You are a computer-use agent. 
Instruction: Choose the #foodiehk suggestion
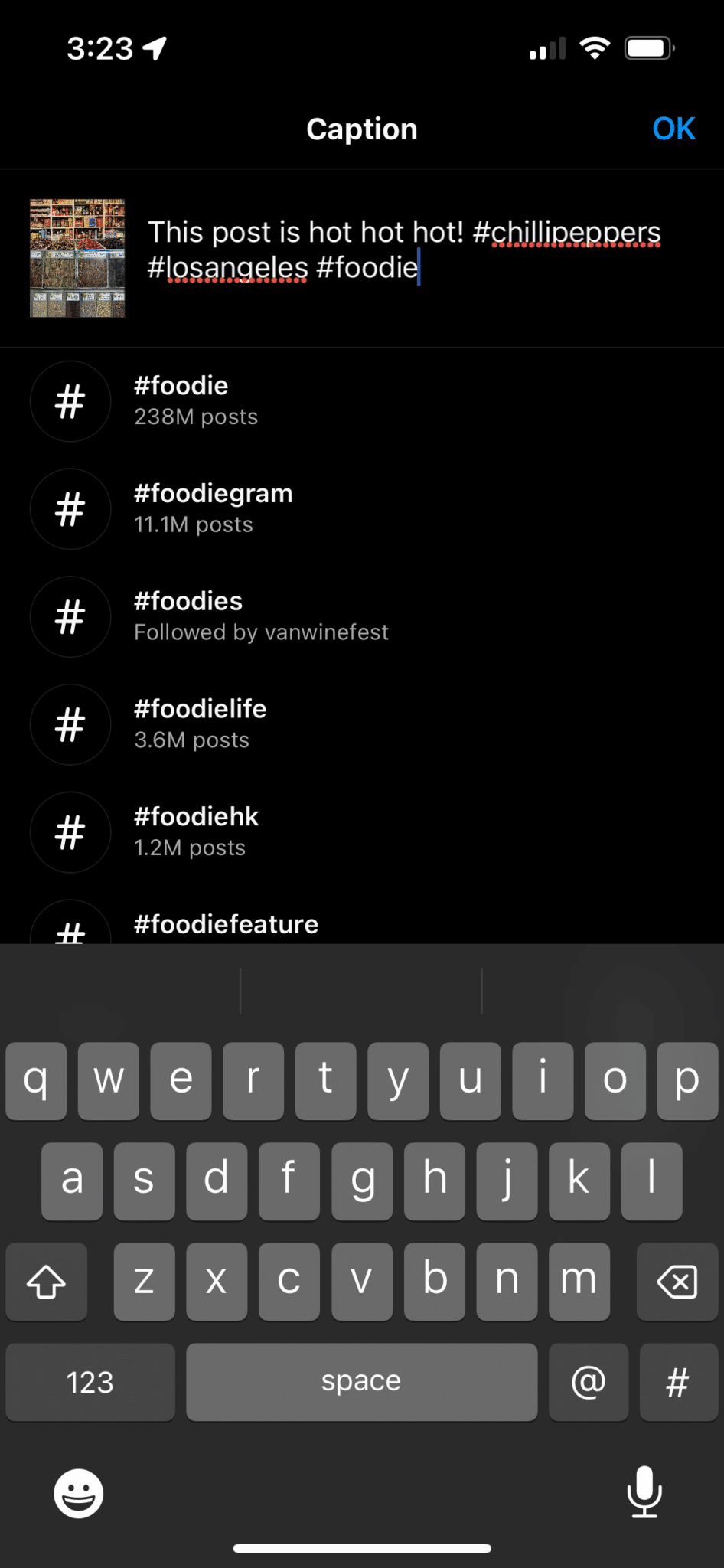(x=306, y=832)
